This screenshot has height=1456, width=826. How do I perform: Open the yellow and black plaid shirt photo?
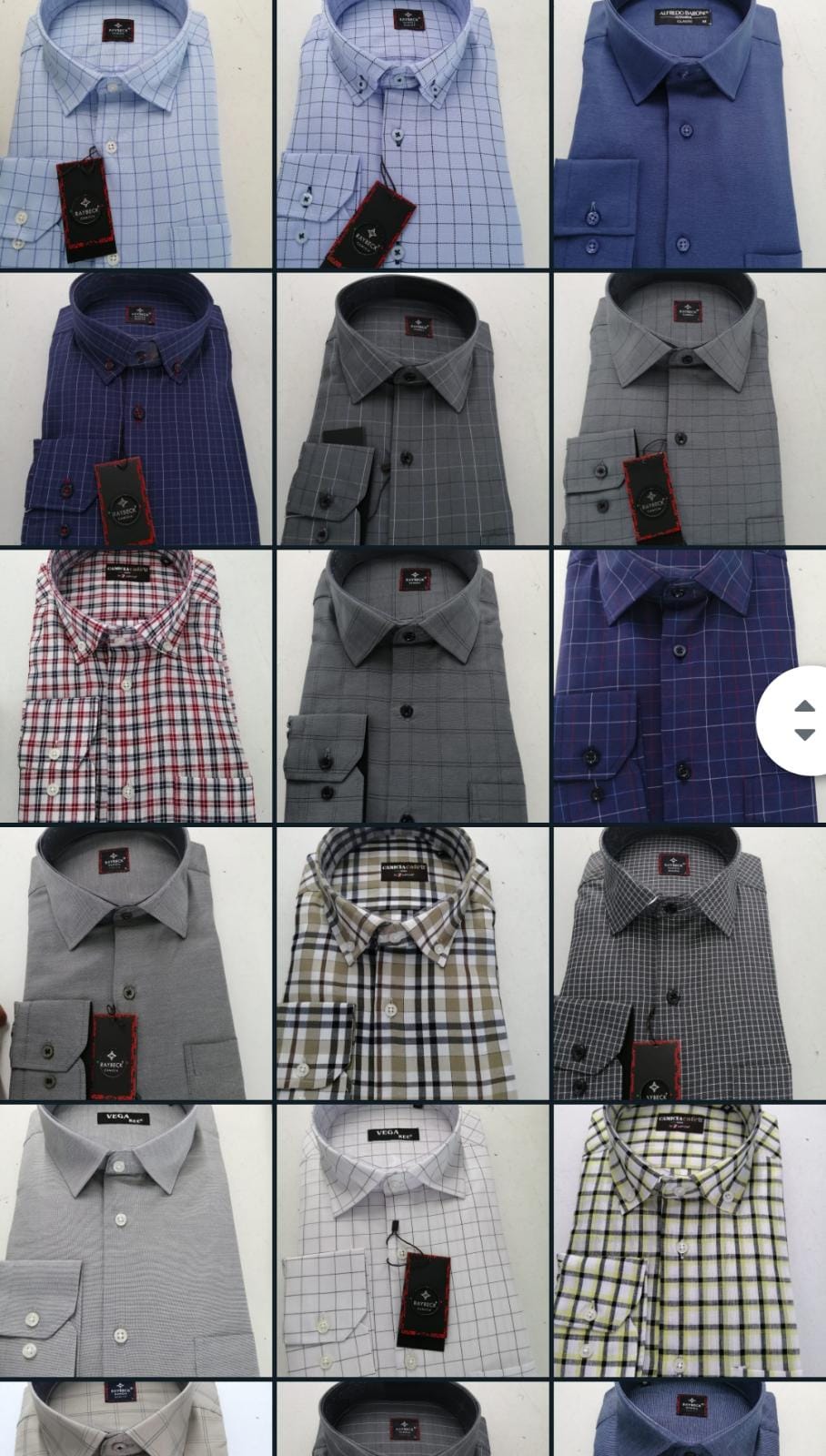point(689,1239)
